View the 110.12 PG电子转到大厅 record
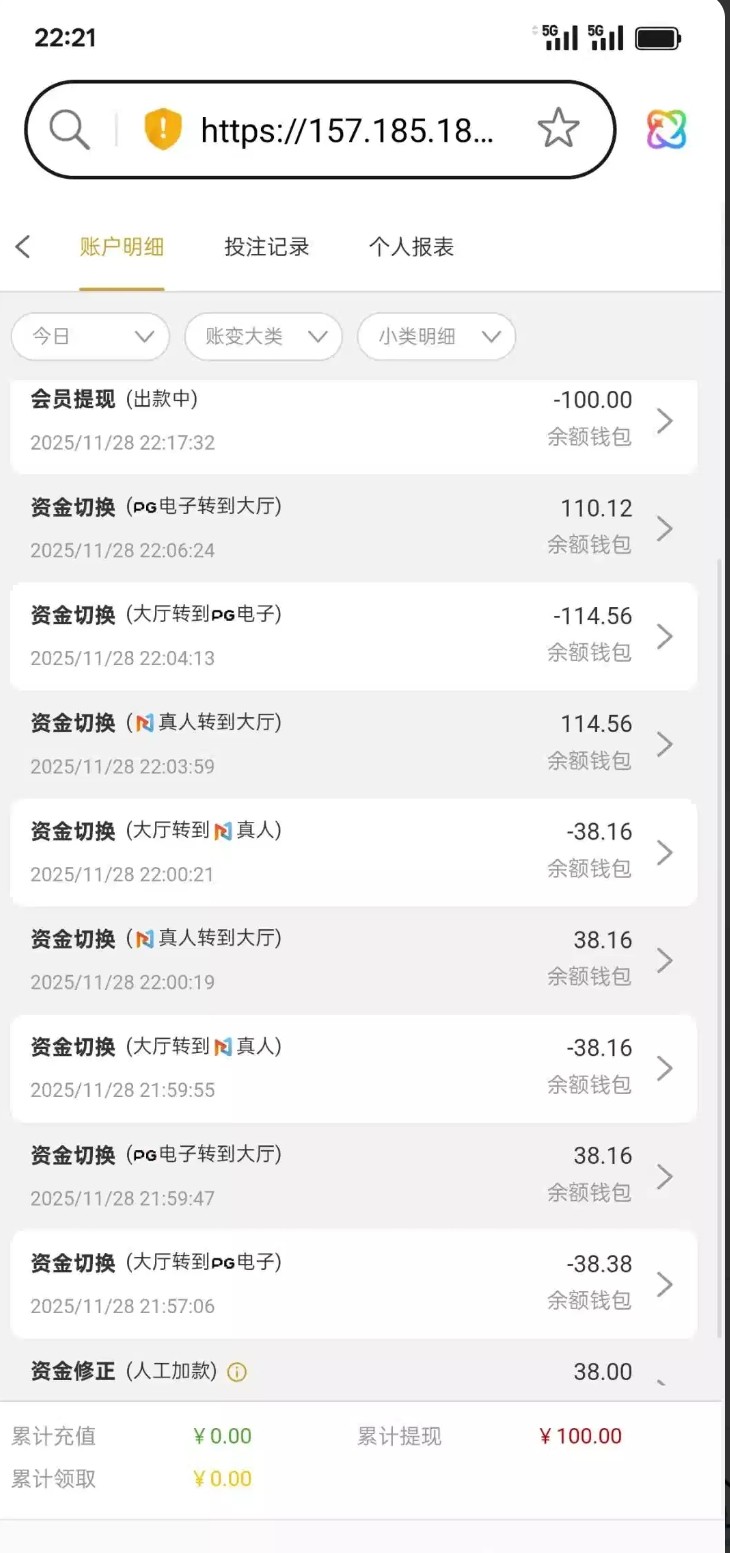 (x=353, y=528)
